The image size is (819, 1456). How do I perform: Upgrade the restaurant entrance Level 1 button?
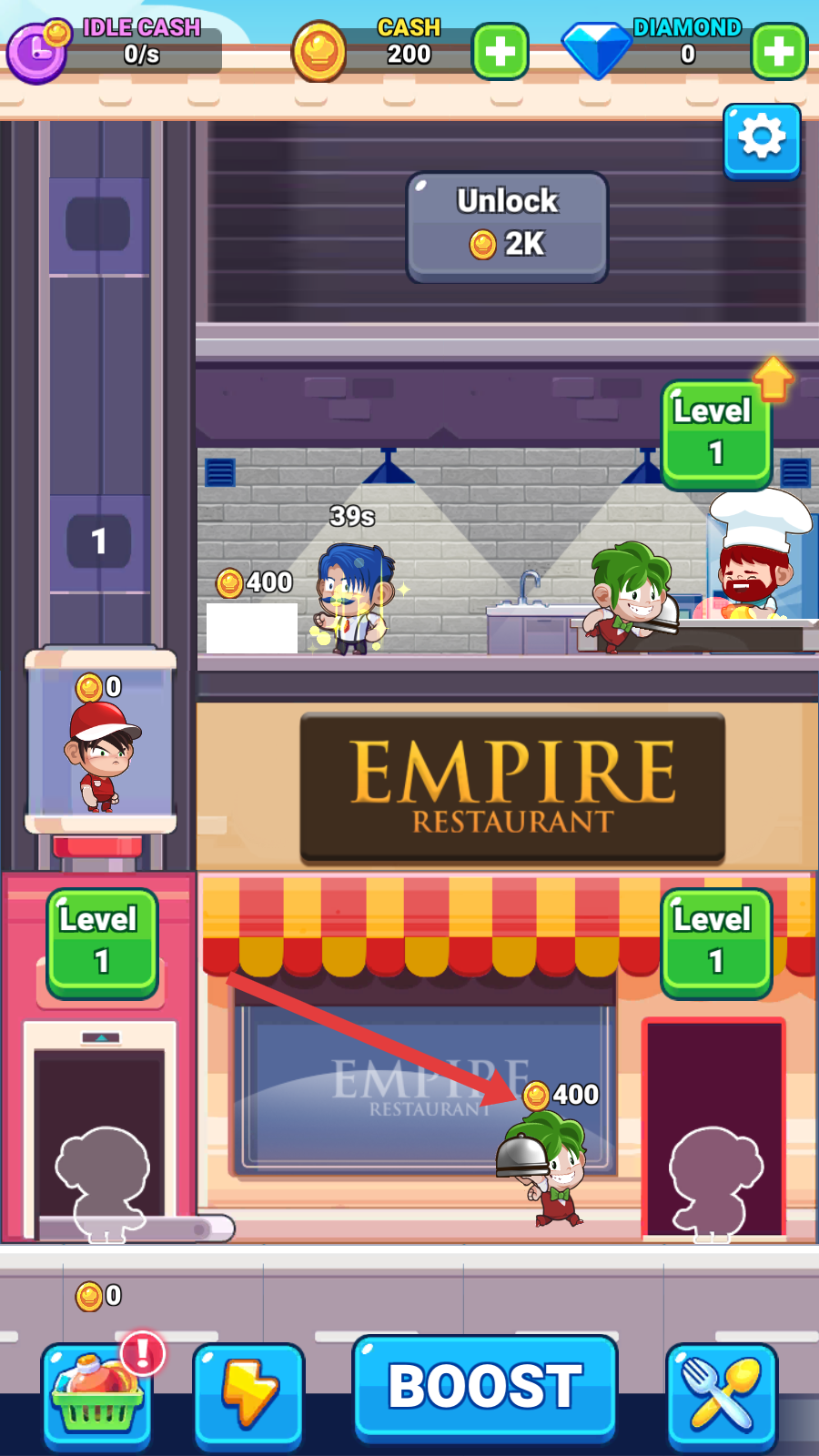(x=716, y=942)
